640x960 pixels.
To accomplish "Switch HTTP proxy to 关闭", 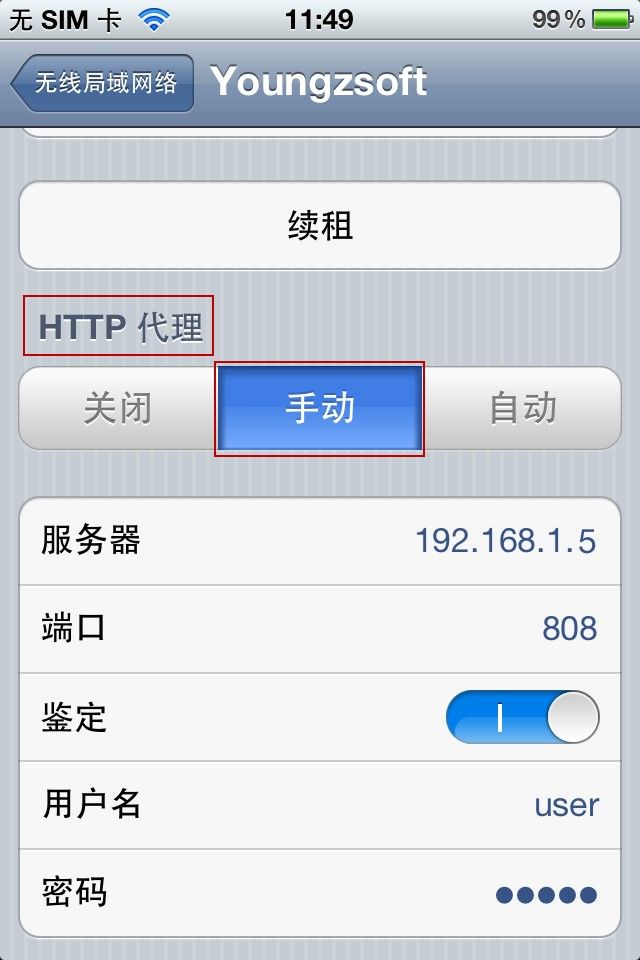I will tap(118, 408).
